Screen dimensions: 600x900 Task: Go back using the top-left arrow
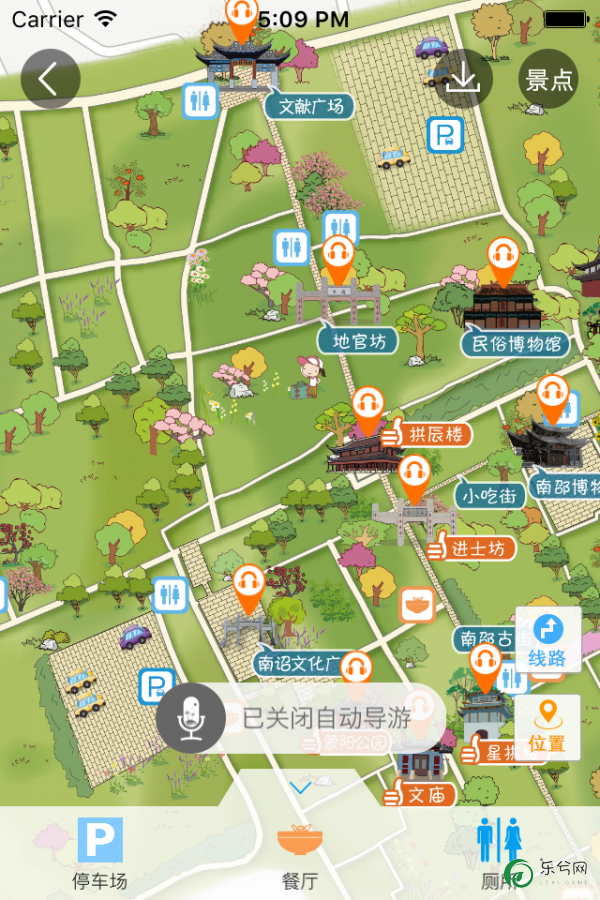(x=50, y=79)
